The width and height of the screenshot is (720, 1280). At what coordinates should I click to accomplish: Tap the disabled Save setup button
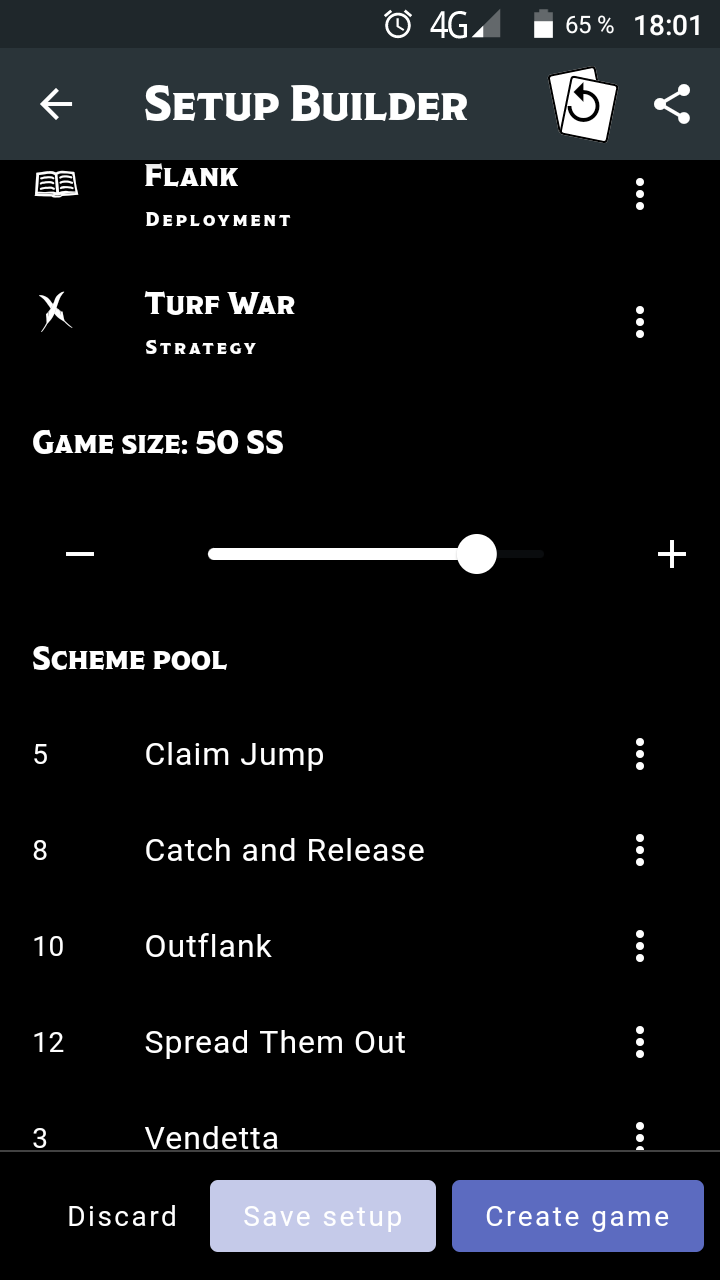click(322, 1216)
